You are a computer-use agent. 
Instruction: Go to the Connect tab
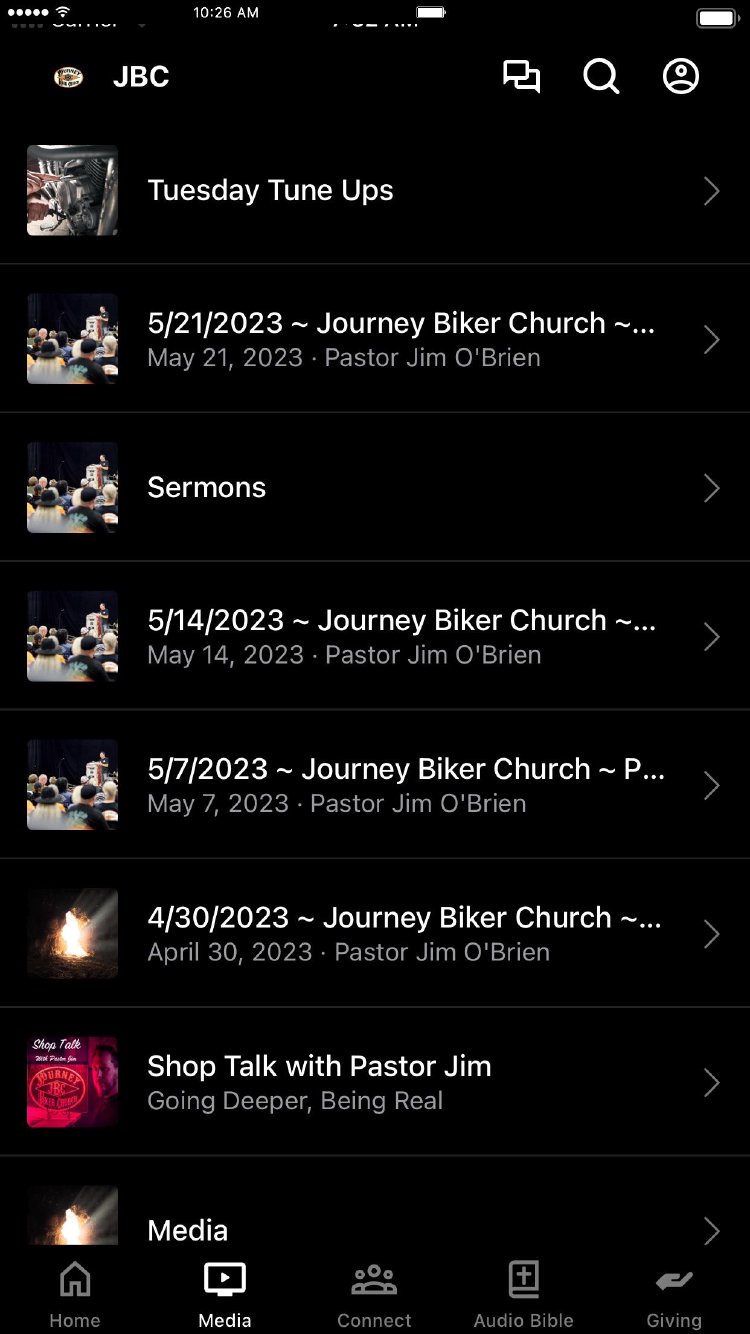[374, 1295]
